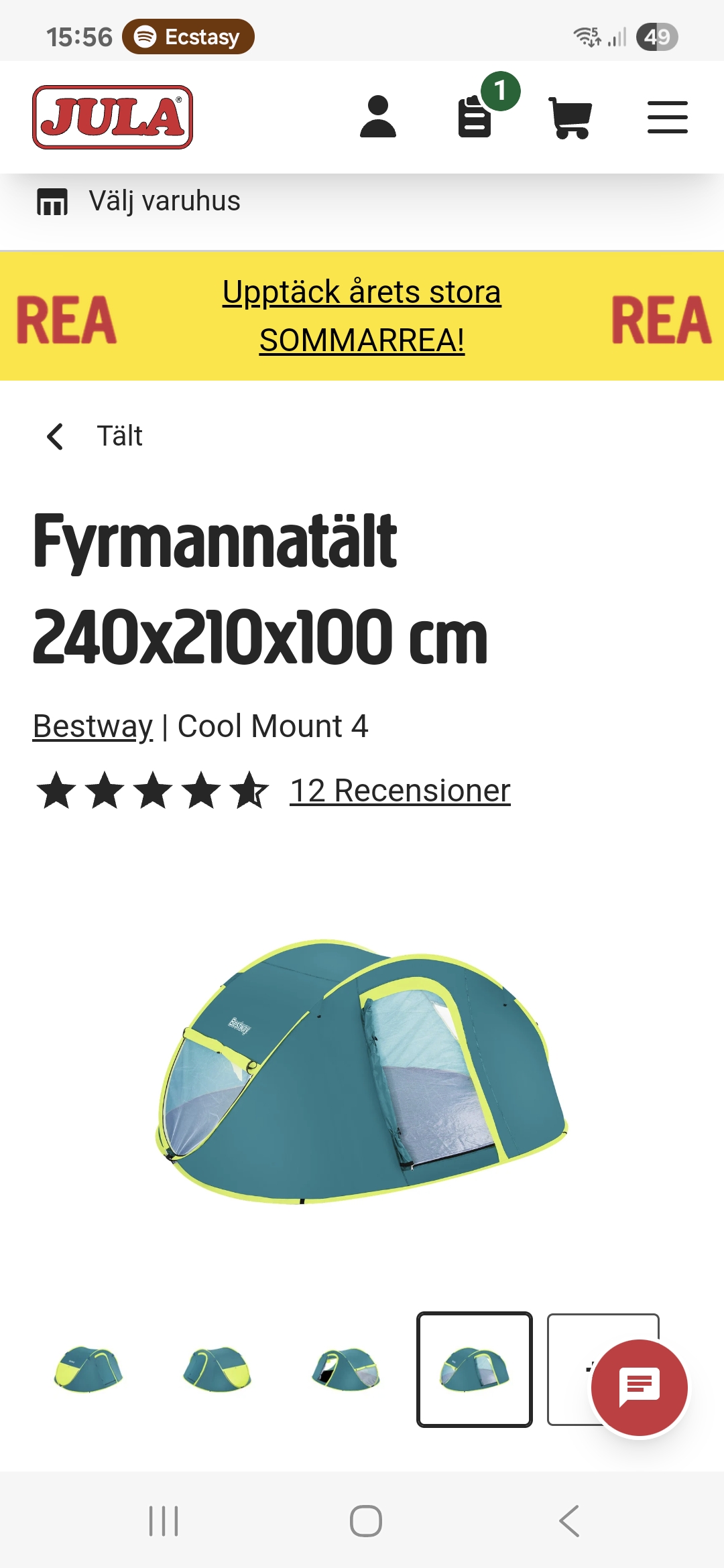Image resolution: width=724 pixels, height=1568 pixels.
Task: Expand more thumbnails via the partially visible tile
Action: click(x=603, y=1369)
